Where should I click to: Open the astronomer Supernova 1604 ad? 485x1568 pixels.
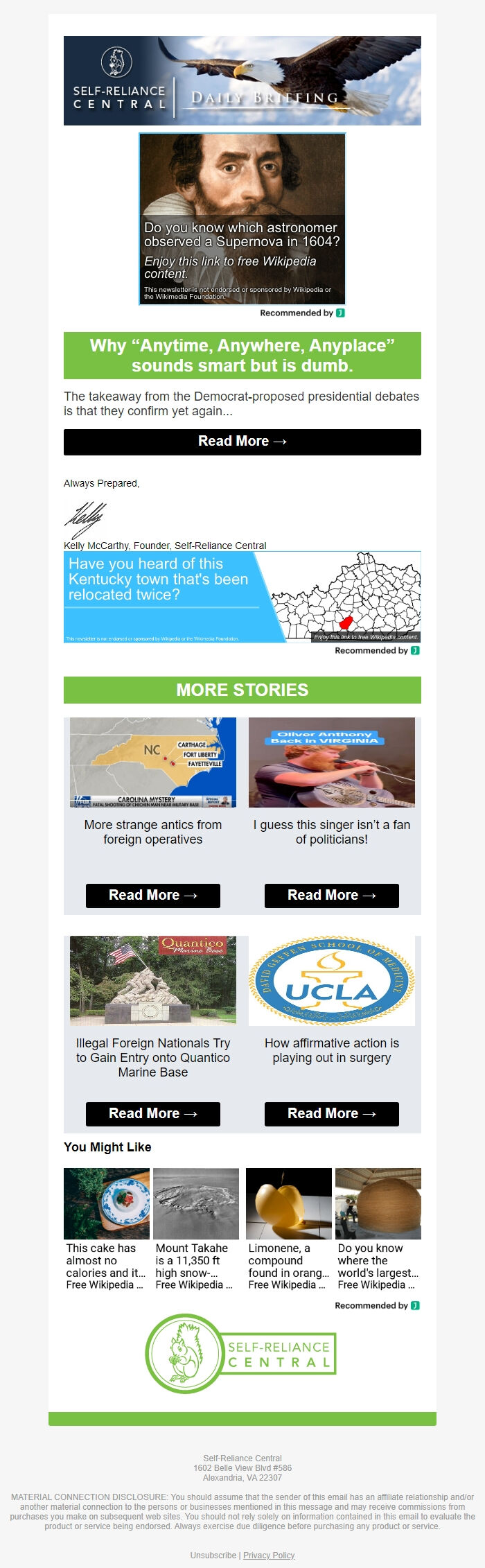click(242, 219)
